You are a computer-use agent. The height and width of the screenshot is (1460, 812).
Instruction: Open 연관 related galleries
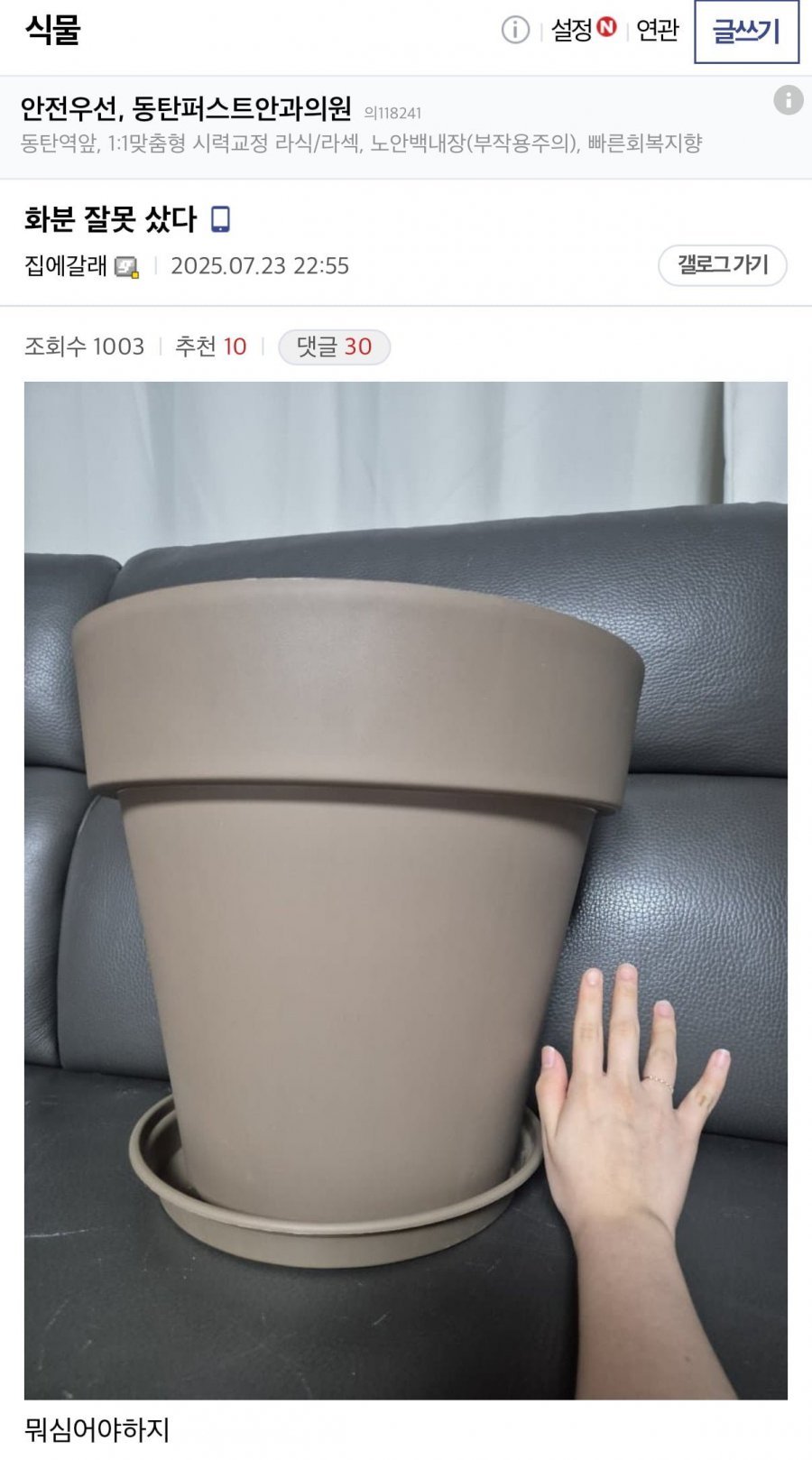657,31
